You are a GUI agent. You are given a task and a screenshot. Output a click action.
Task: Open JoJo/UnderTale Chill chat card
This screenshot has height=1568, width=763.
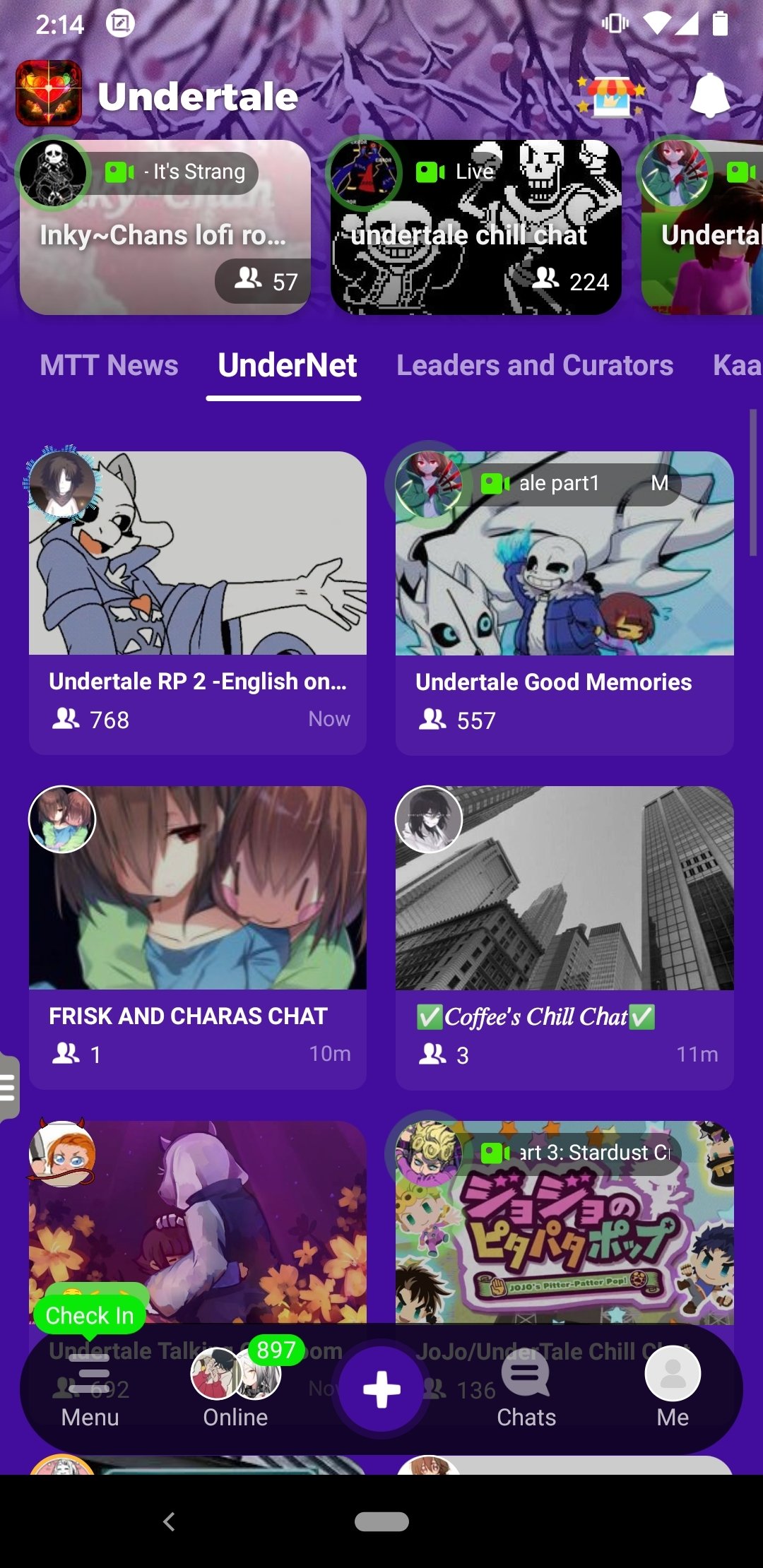564,1229
